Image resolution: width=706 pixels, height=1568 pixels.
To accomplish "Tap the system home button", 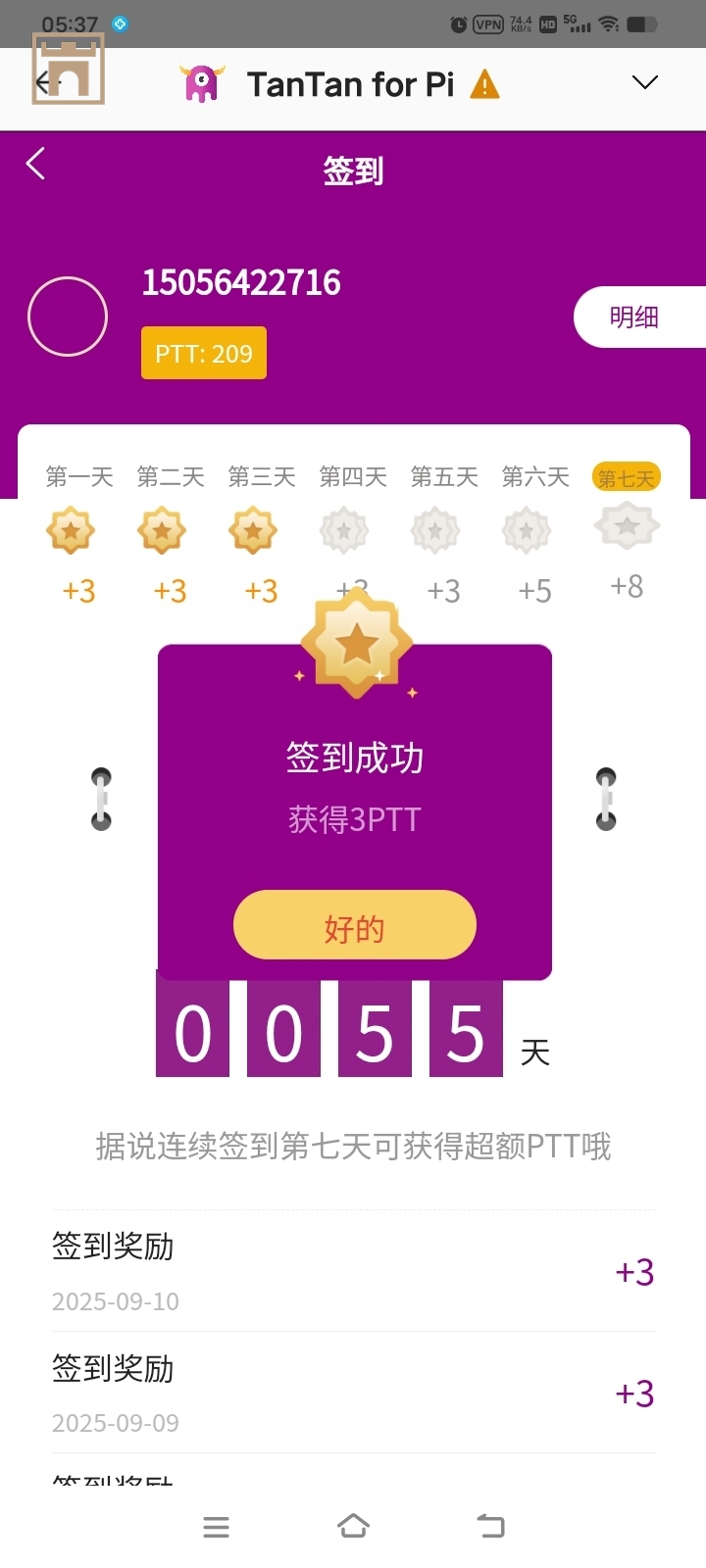I will 353,1526.
